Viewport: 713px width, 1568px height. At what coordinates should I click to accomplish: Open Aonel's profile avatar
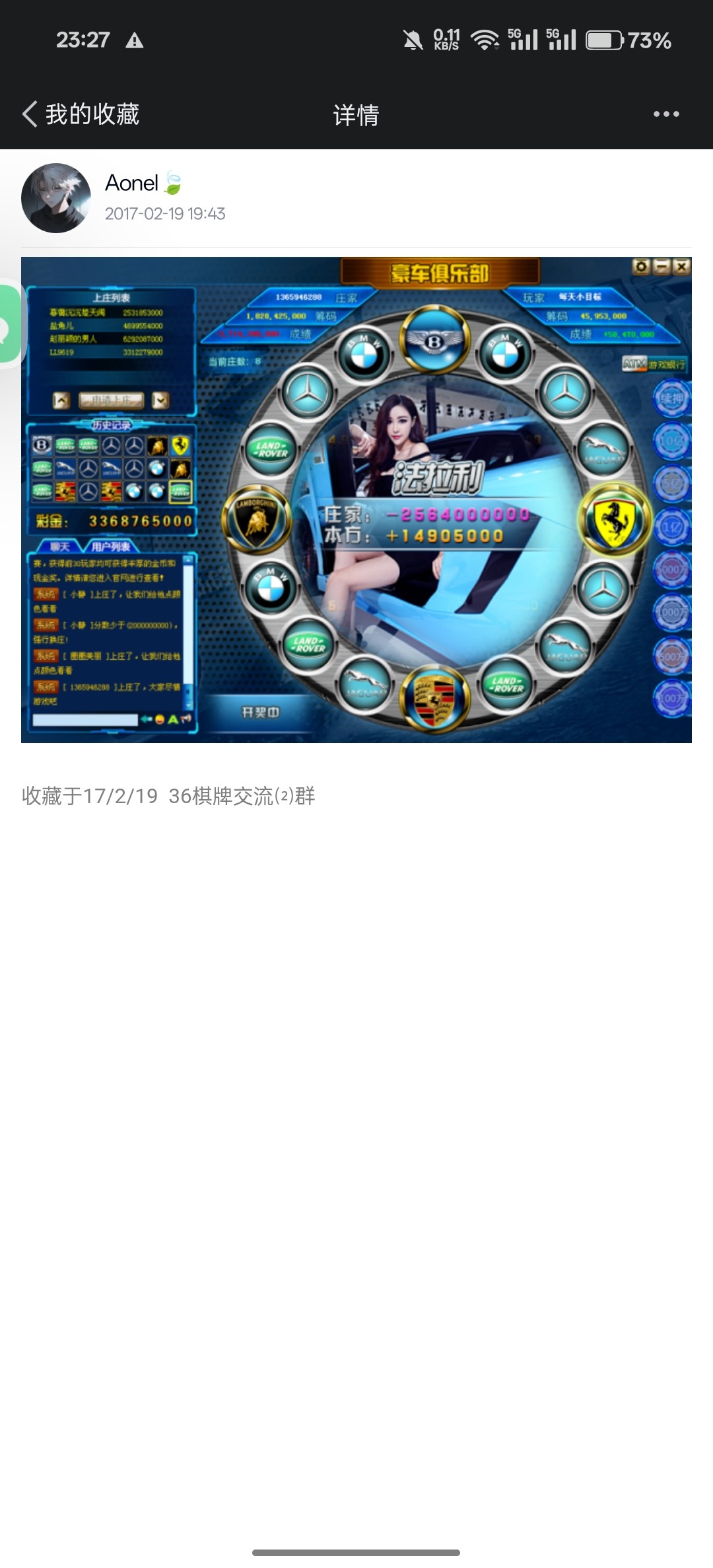click(x=56, y=198)
